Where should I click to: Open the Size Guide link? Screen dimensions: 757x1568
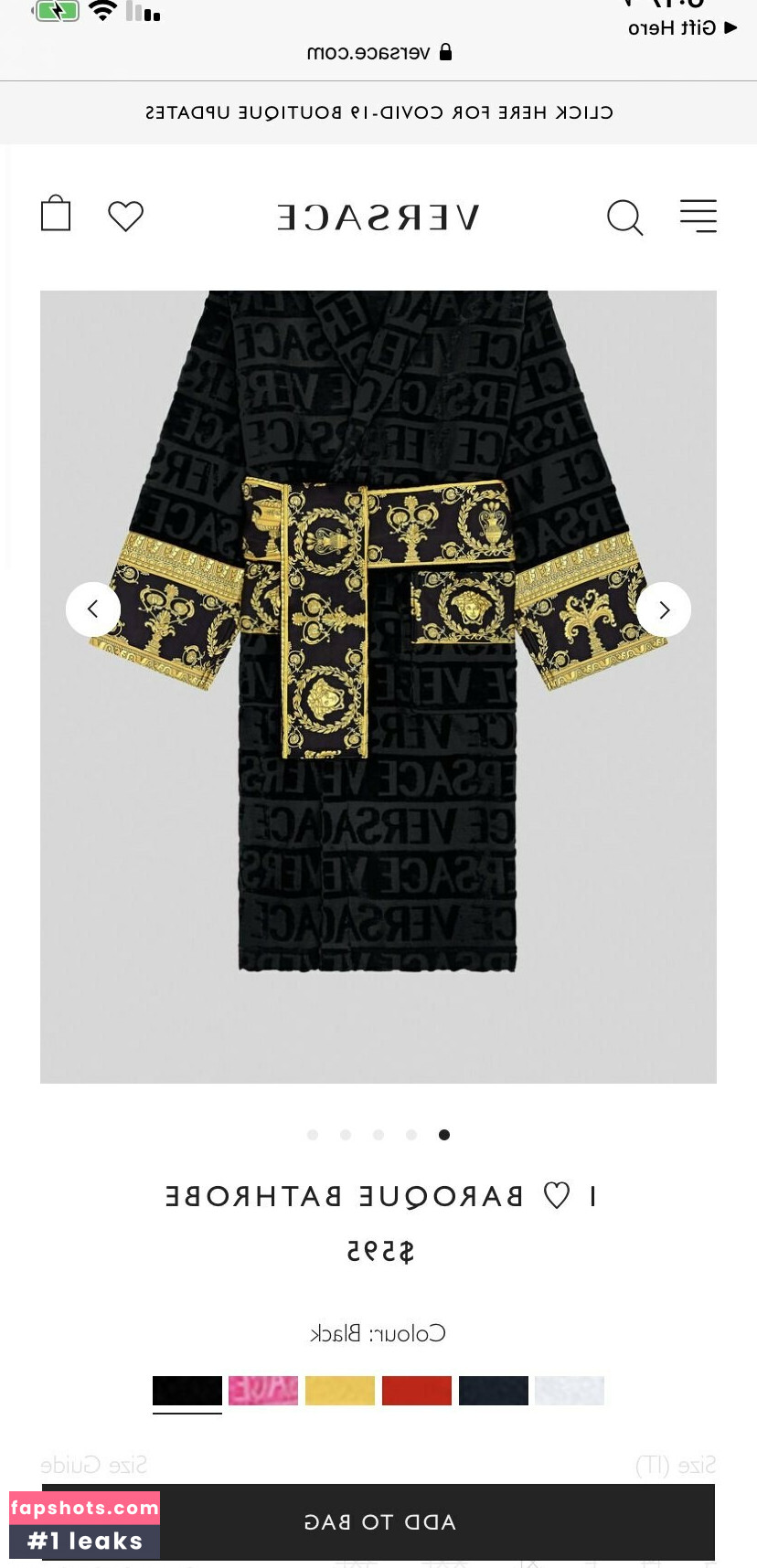[x=94, y=1465]
